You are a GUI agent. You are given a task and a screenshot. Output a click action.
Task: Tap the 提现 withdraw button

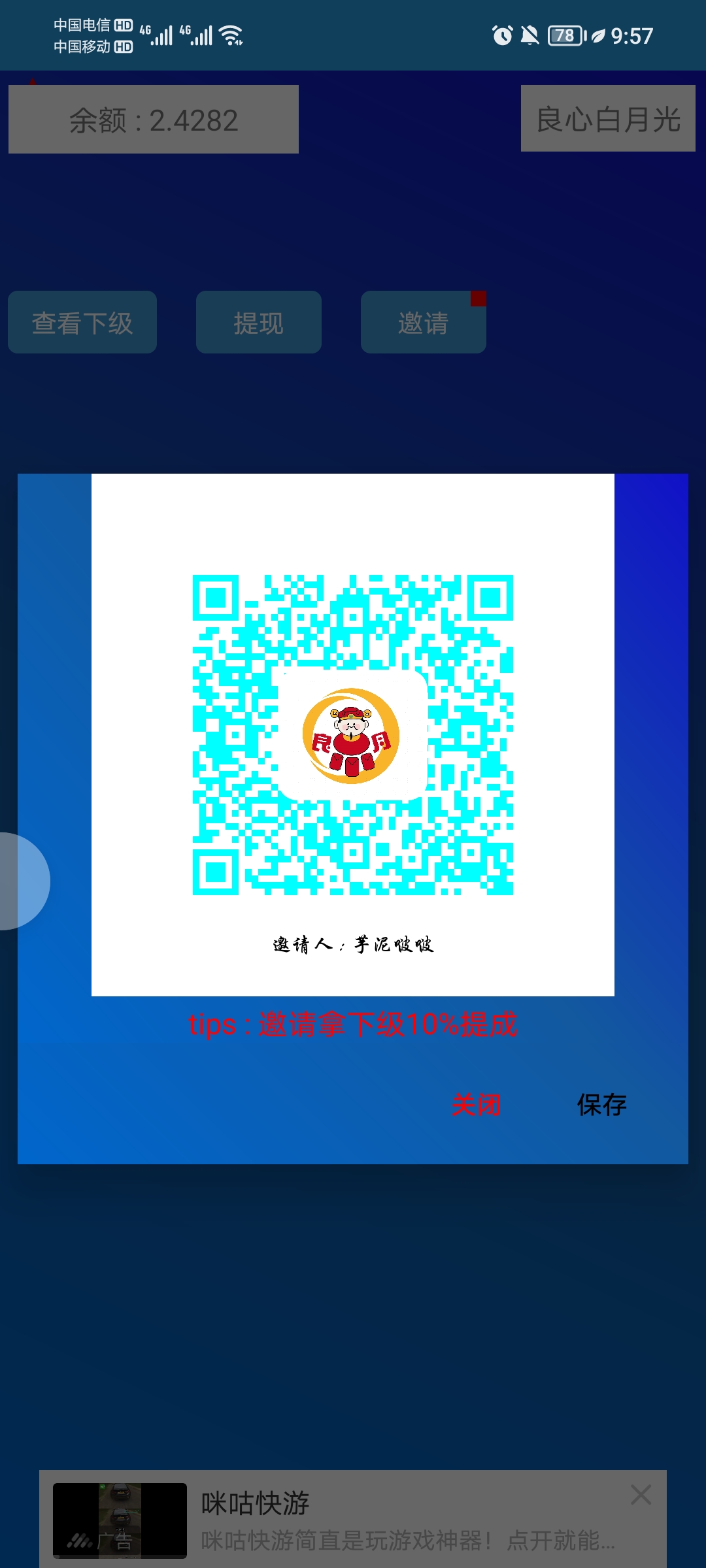point(259,322)
